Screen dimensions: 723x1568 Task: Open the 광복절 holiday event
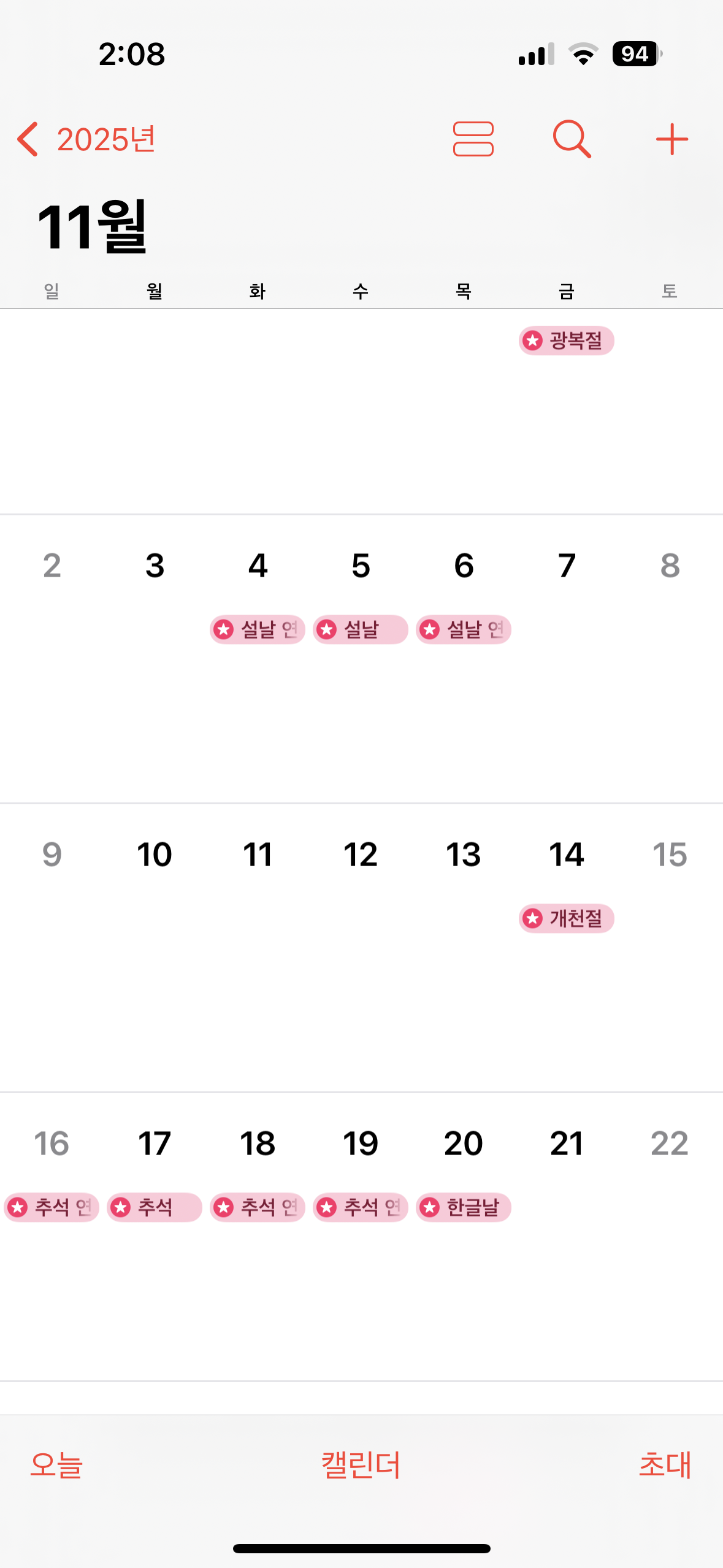(566, 340)
